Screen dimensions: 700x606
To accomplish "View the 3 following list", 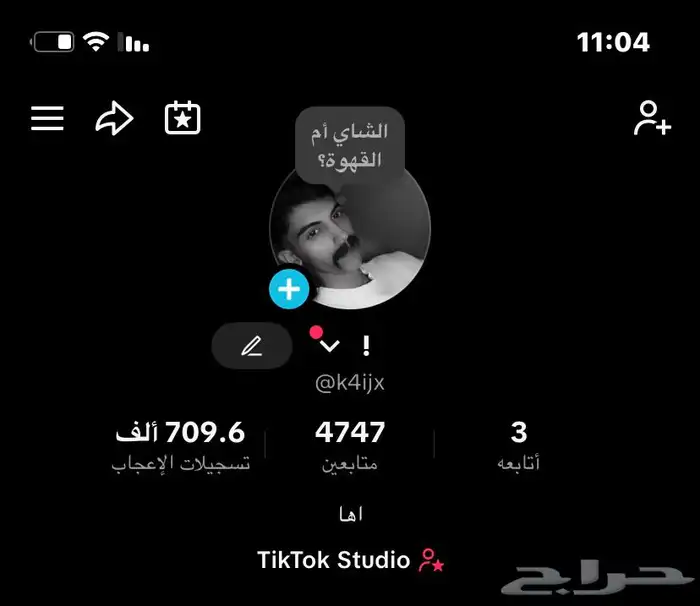I will coord(518,445).
